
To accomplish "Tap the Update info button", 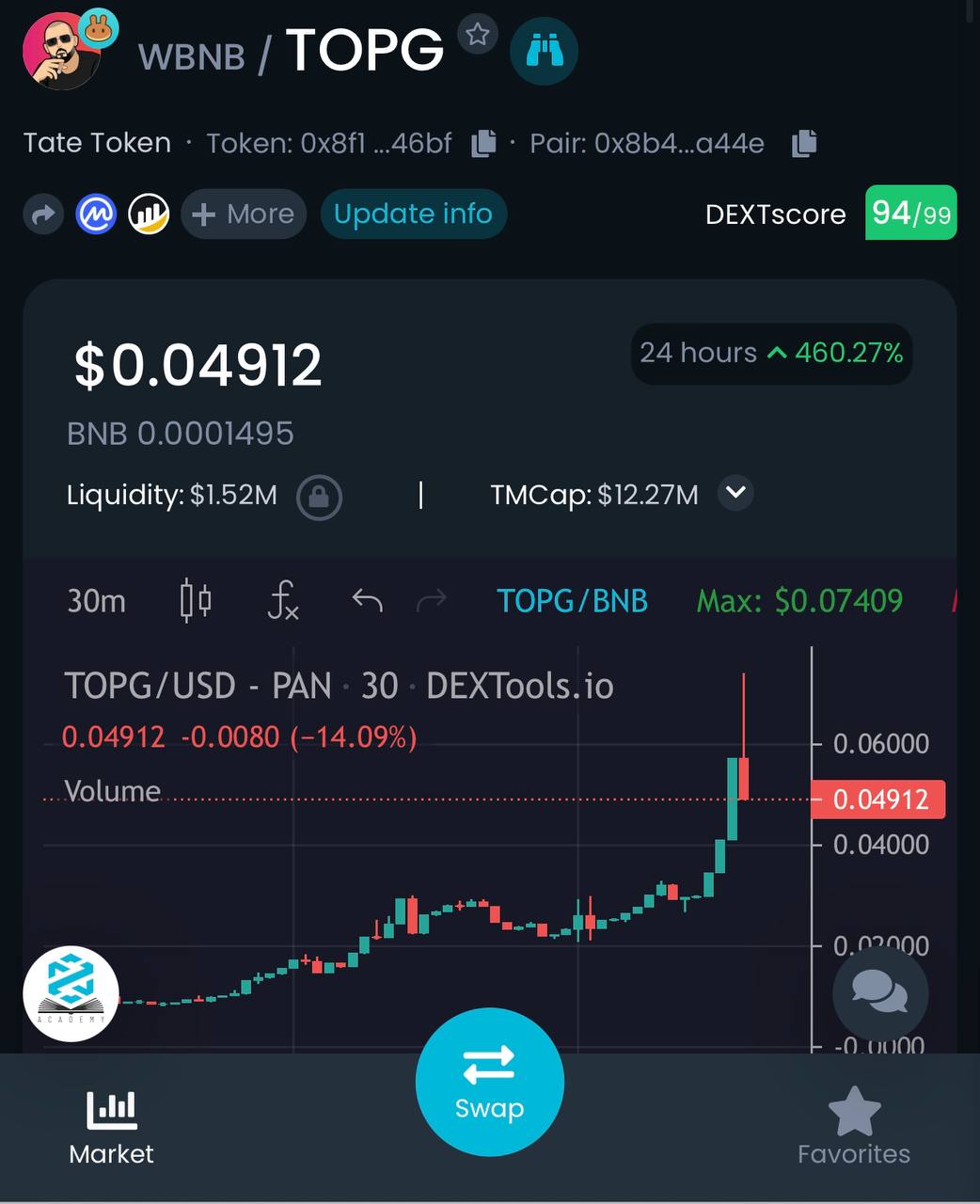I will [413, 214].
